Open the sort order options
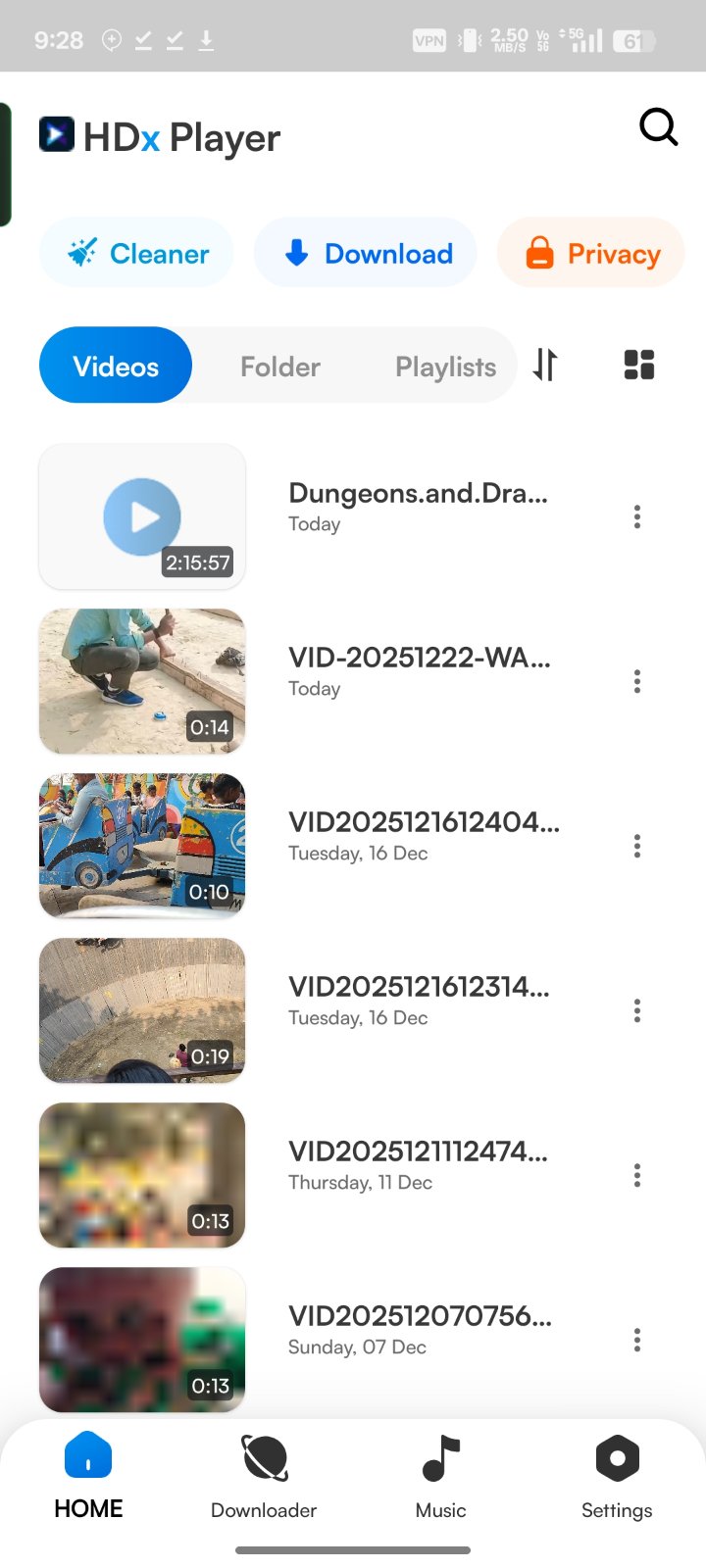Viewport: 706px width, 1568px height. click(x=545, y=365)
